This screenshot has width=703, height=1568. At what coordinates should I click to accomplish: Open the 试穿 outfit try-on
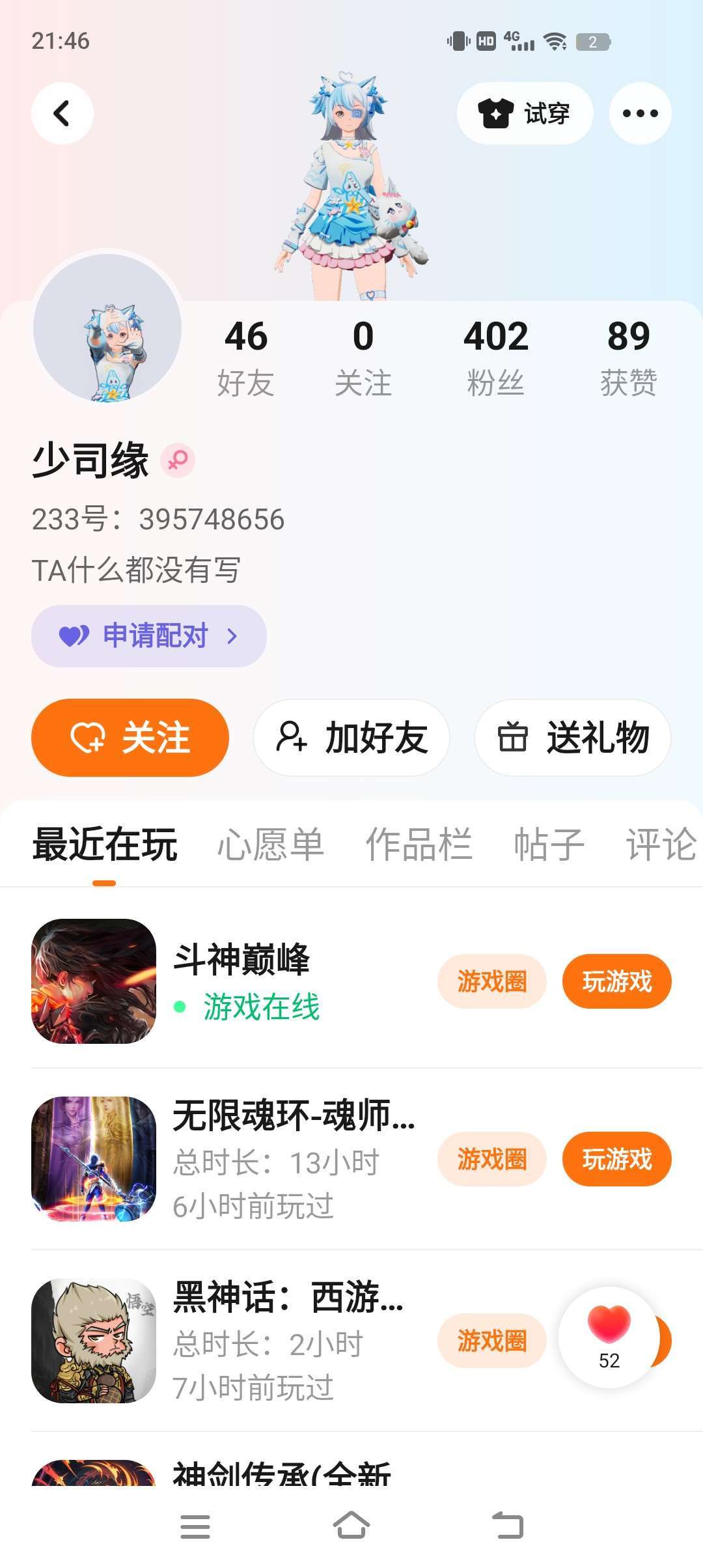[x=525, y=113]
